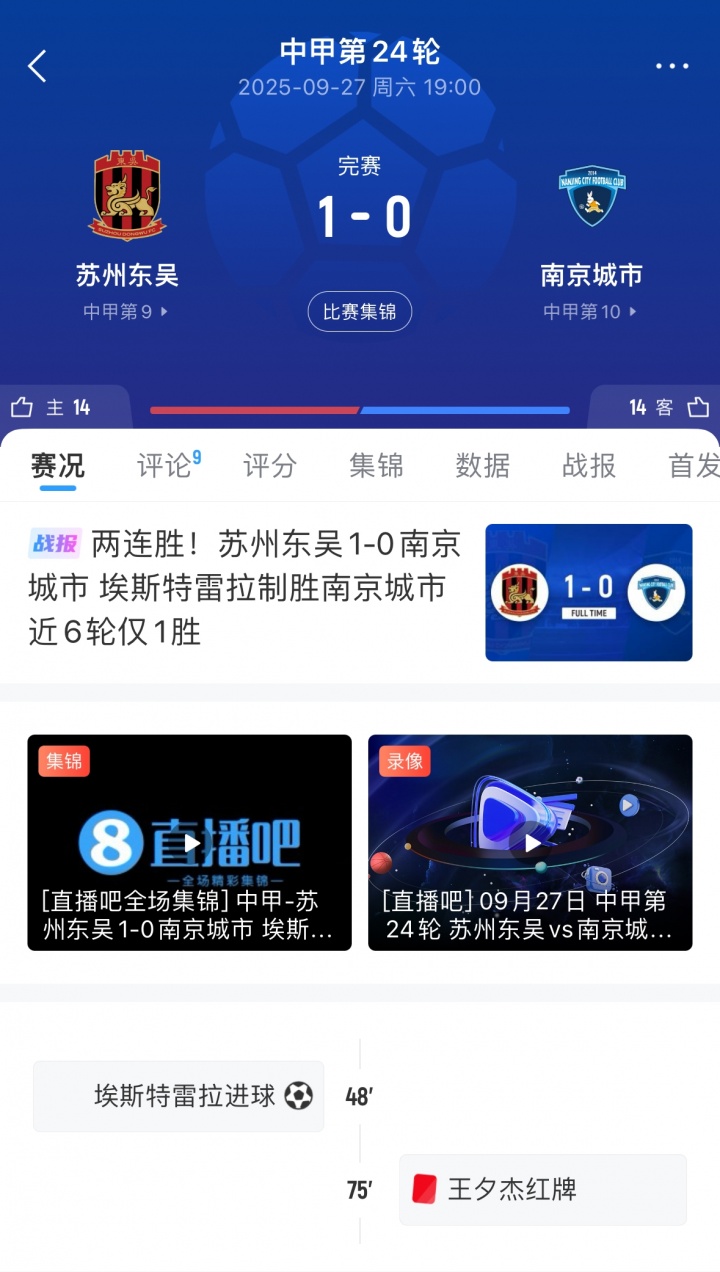Switch to the 数据 tab

pyautogui.click(x=483, y=465)
